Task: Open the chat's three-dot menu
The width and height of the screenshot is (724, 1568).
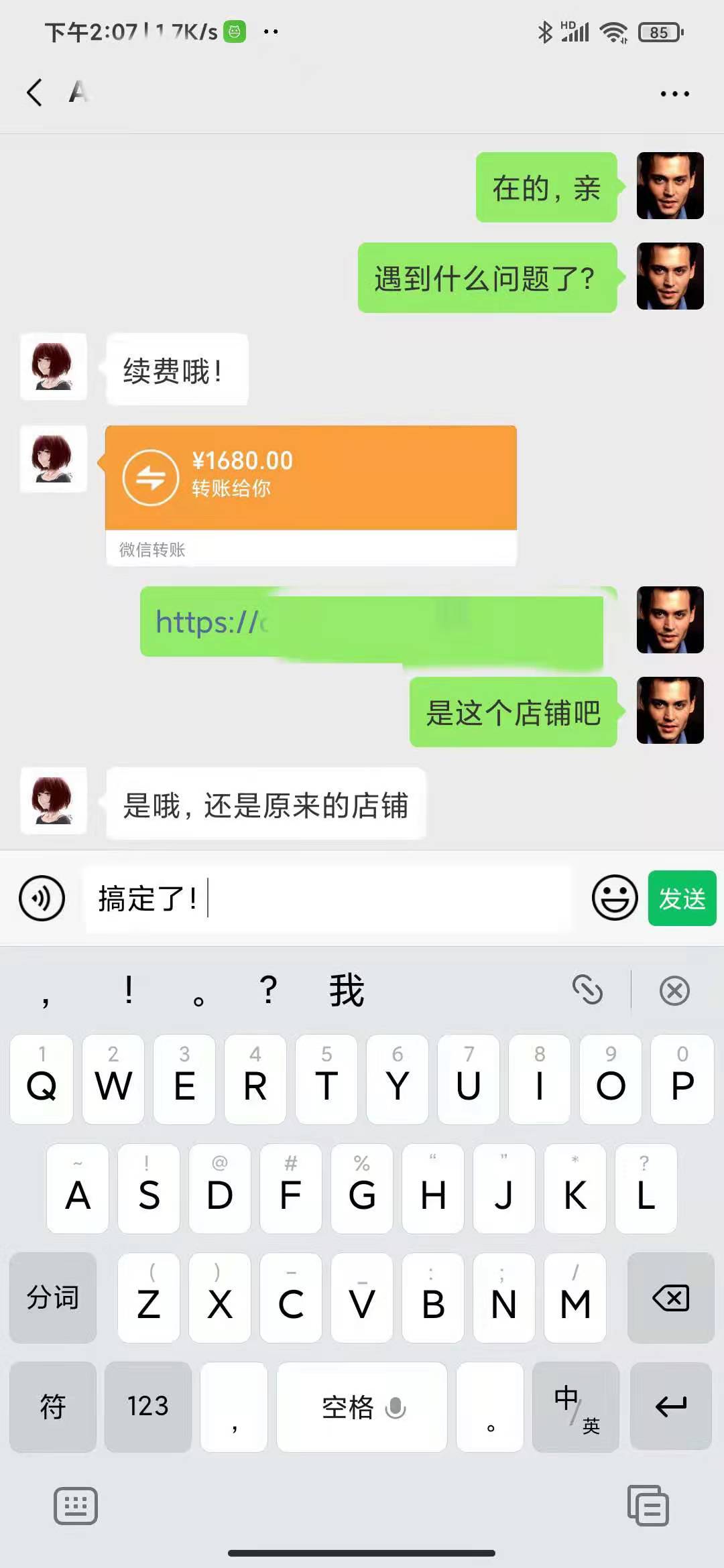Action: pos(674,94)
